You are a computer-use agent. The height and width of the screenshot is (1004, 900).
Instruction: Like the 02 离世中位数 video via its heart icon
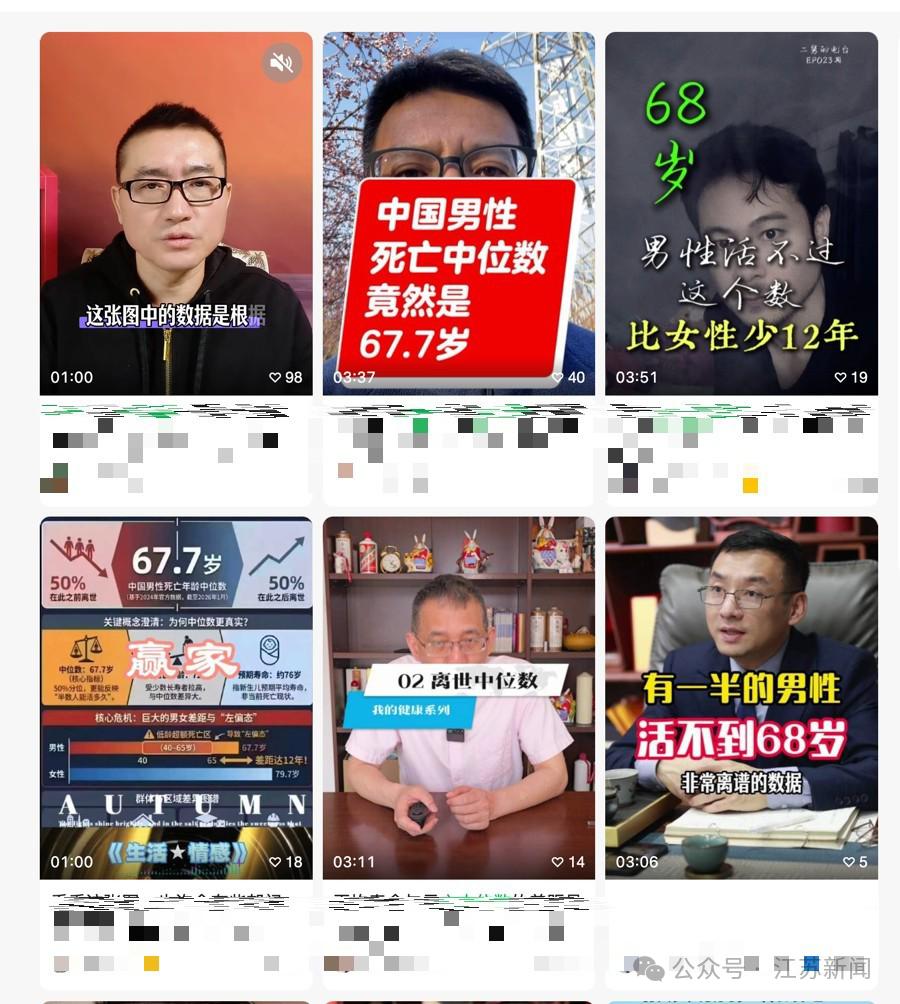[558, 861]
